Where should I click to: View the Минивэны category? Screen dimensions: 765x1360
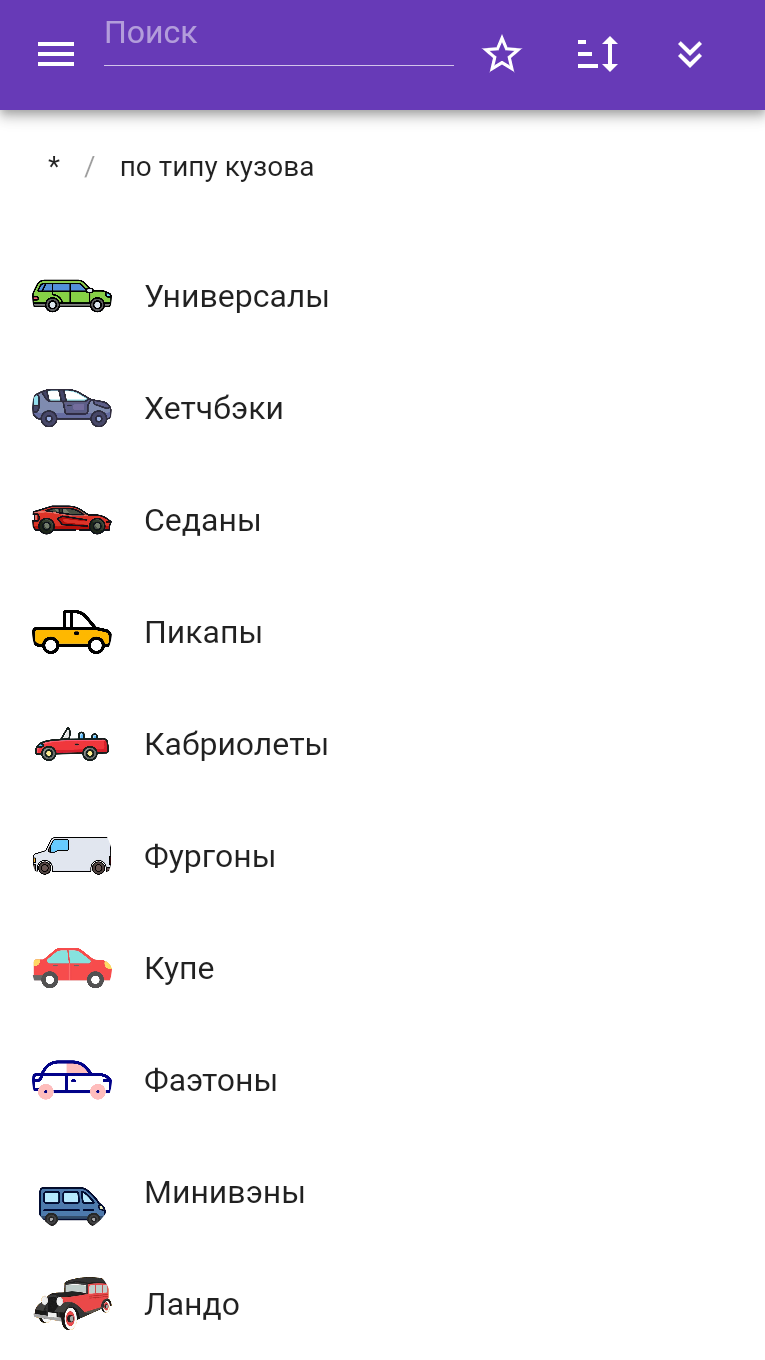[382, 1192]
